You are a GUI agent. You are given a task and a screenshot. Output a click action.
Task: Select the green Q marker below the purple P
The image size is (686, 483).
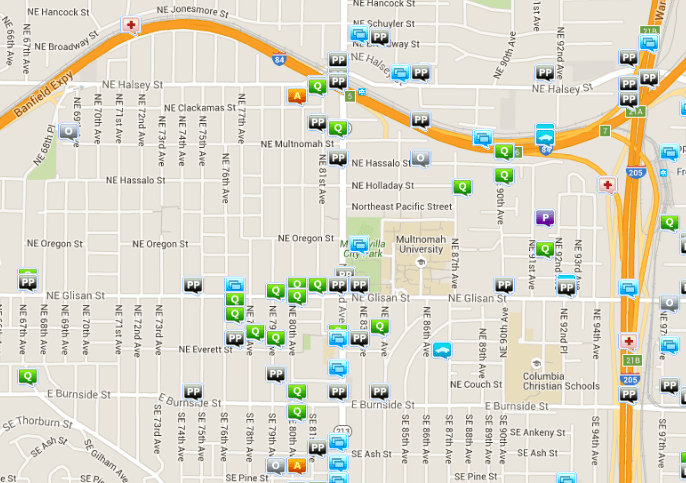click(544, 248)
